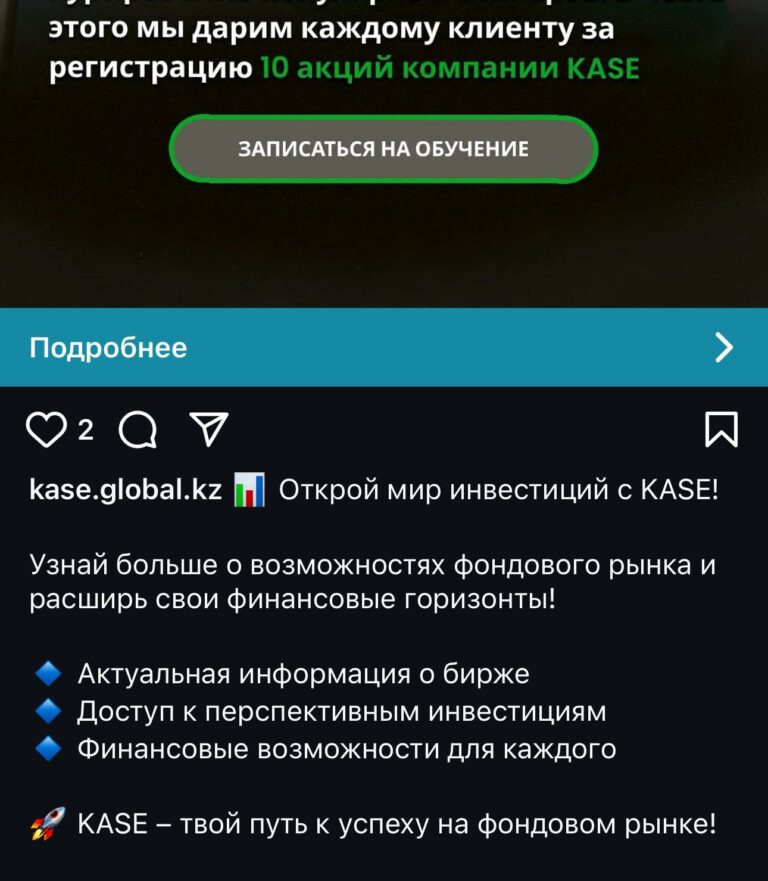Bookmark this KASE post

[721, 430]
